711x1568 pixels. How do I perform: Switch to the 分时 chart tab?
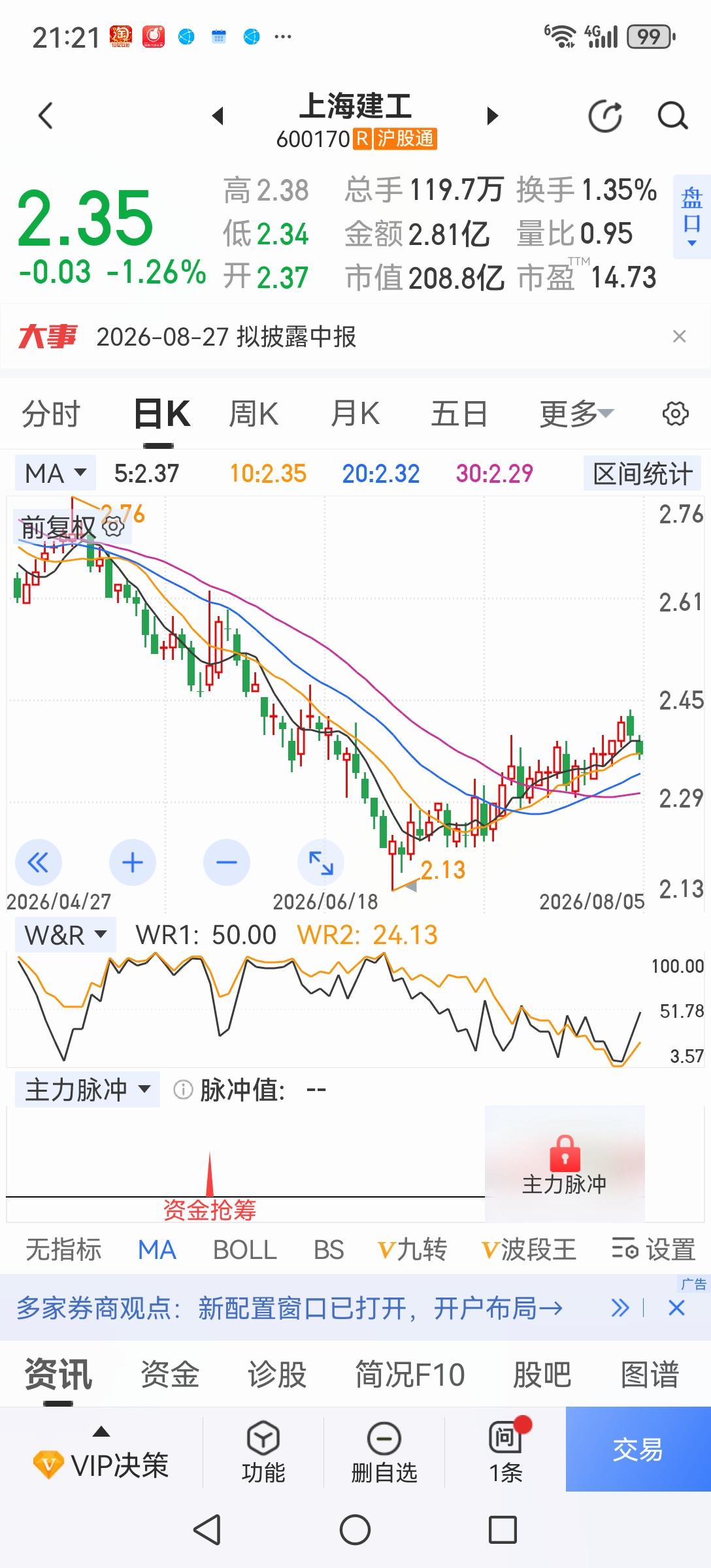[51, 414]
